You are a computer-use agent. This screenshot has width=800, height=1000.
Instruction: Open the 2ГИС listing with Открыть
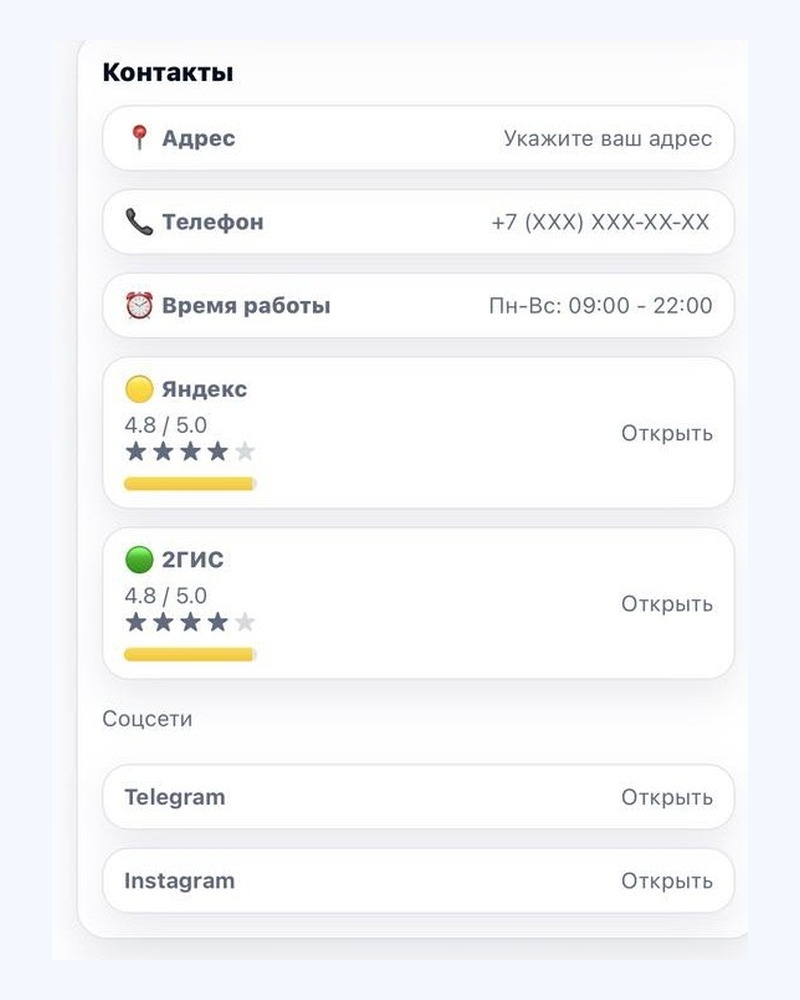tap(666, 604)
